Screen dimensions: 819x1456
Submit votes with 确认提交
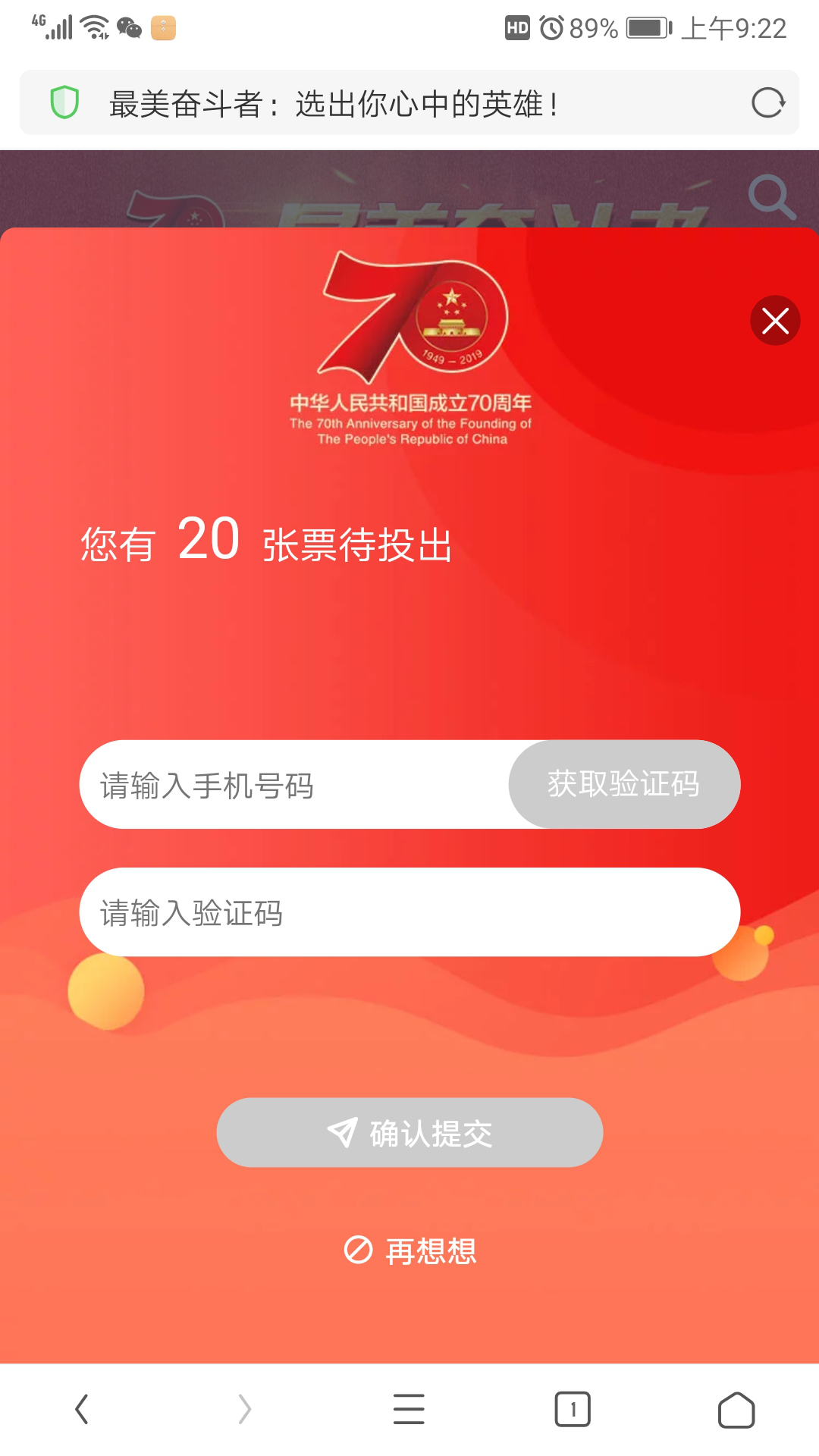409,1133
